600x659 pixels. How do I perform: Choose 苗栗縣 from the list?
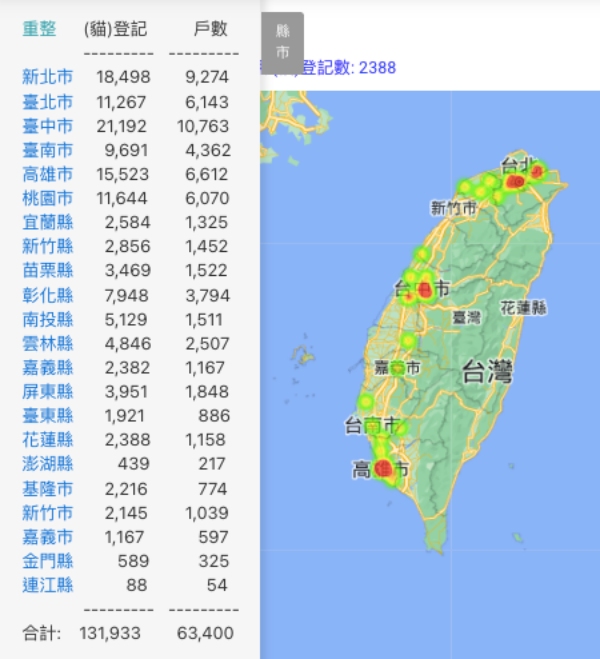[x=47, y=271]
